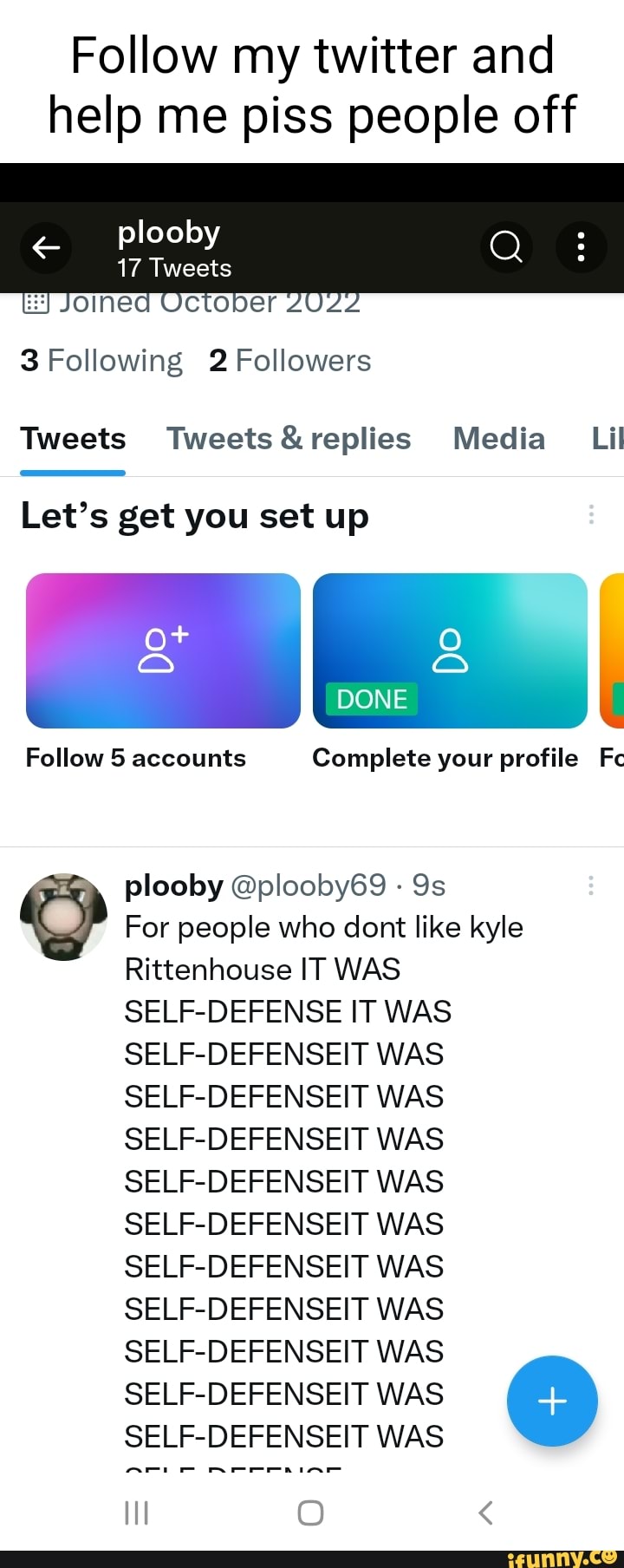Image resolution: width=624 pixels, height=1568 pixels.
Task: Open the search icon on profile
Action: [x=506, y=247]
